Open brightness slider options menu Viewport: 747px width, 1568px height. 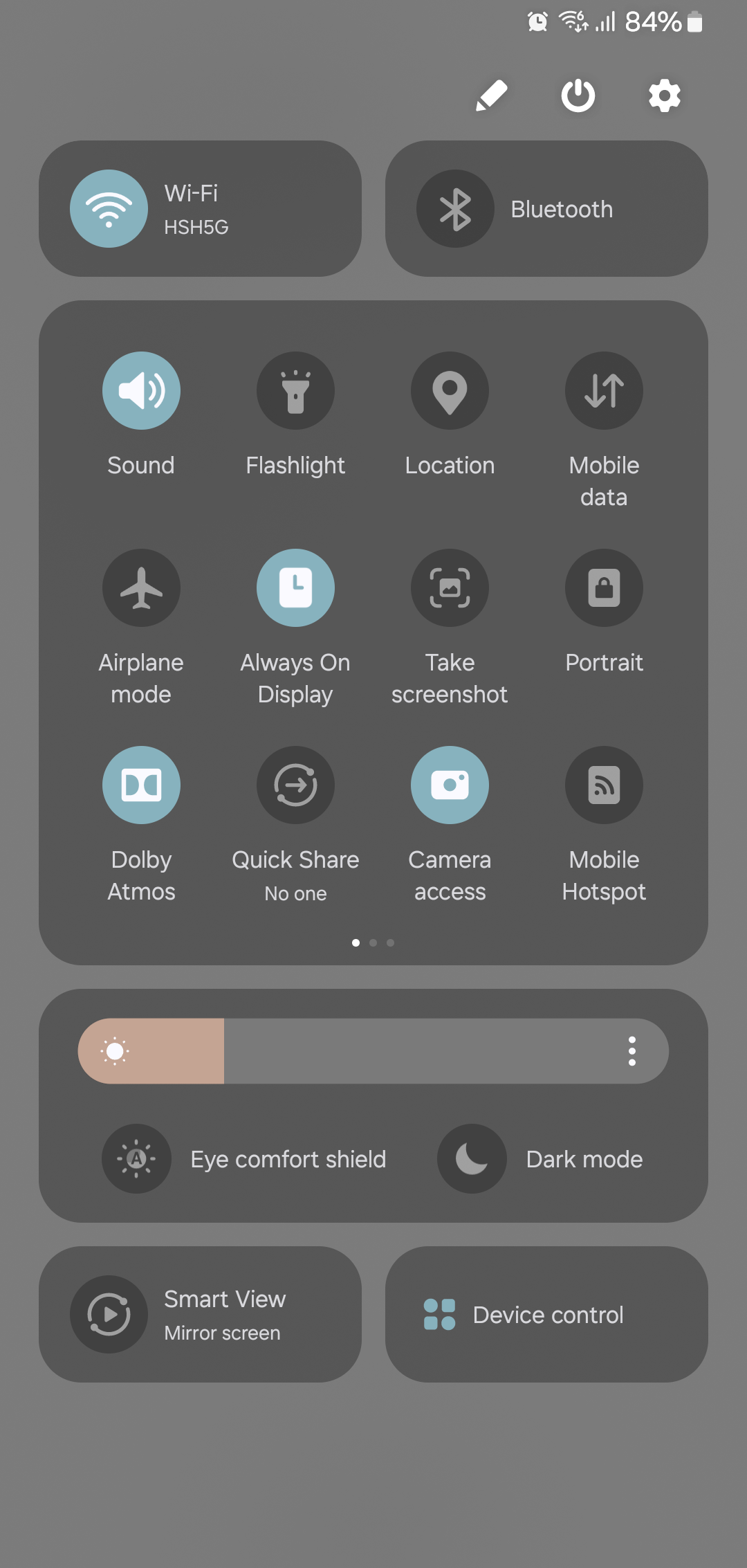click(x=631, y=1050)
